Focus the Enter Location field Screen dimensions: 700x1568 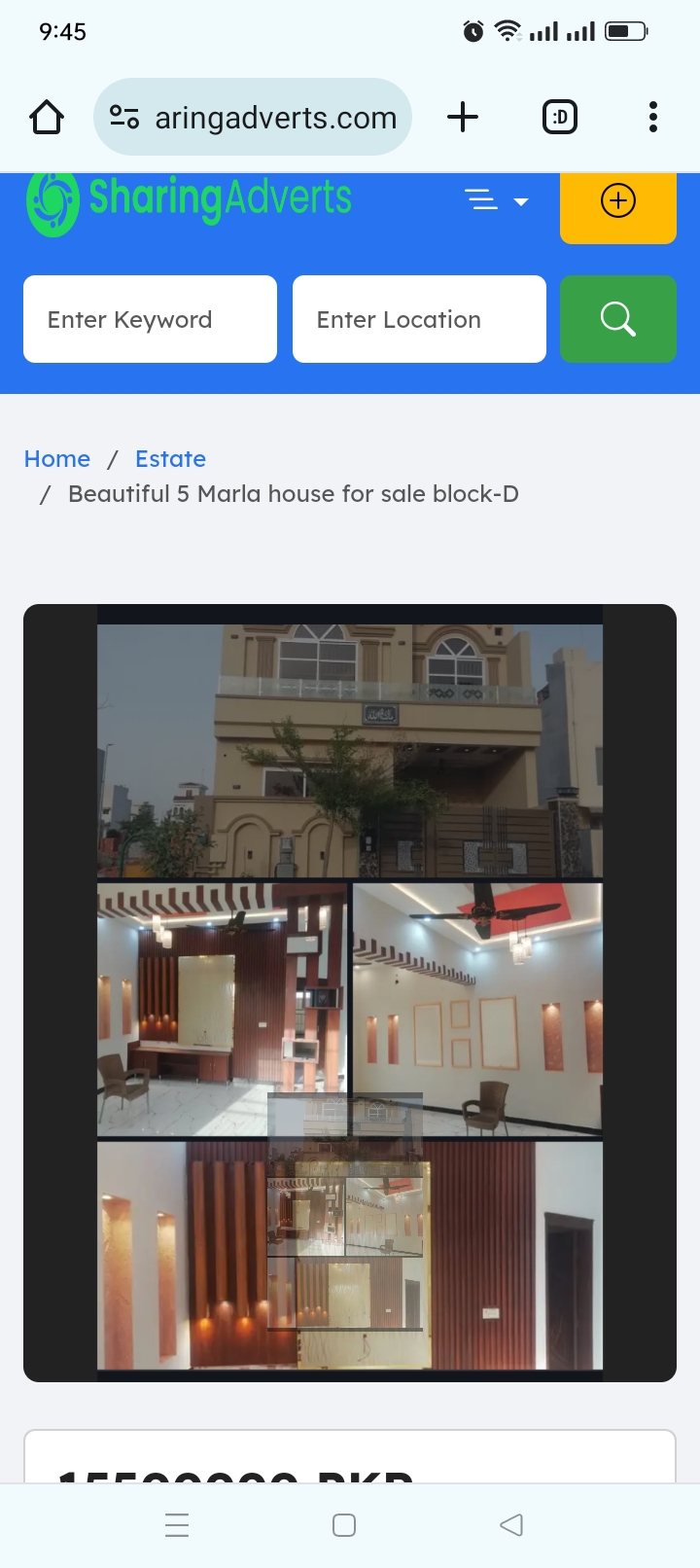(419, 319)
